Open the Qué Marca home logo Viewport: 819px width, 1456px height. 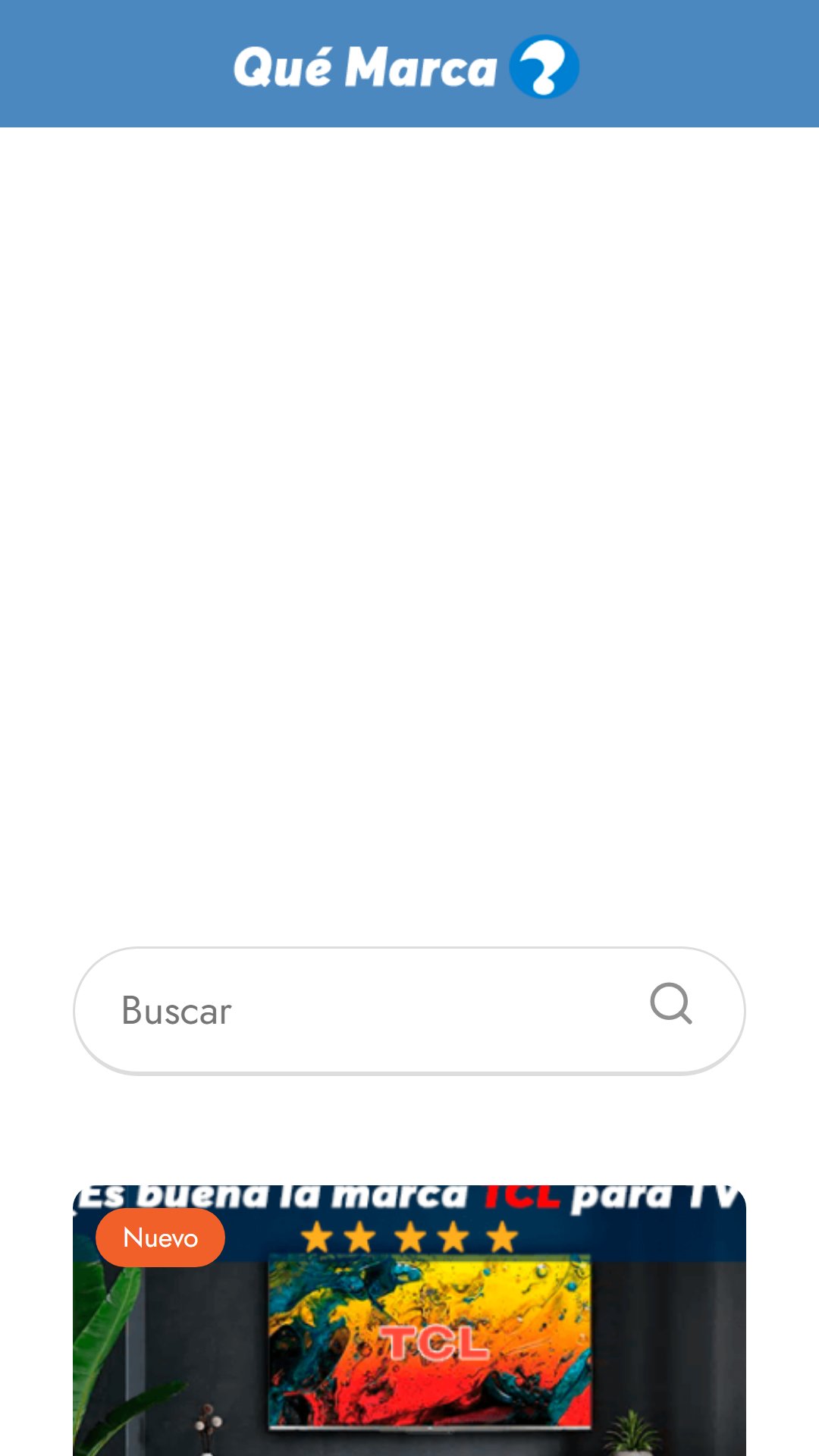point(406,67)
